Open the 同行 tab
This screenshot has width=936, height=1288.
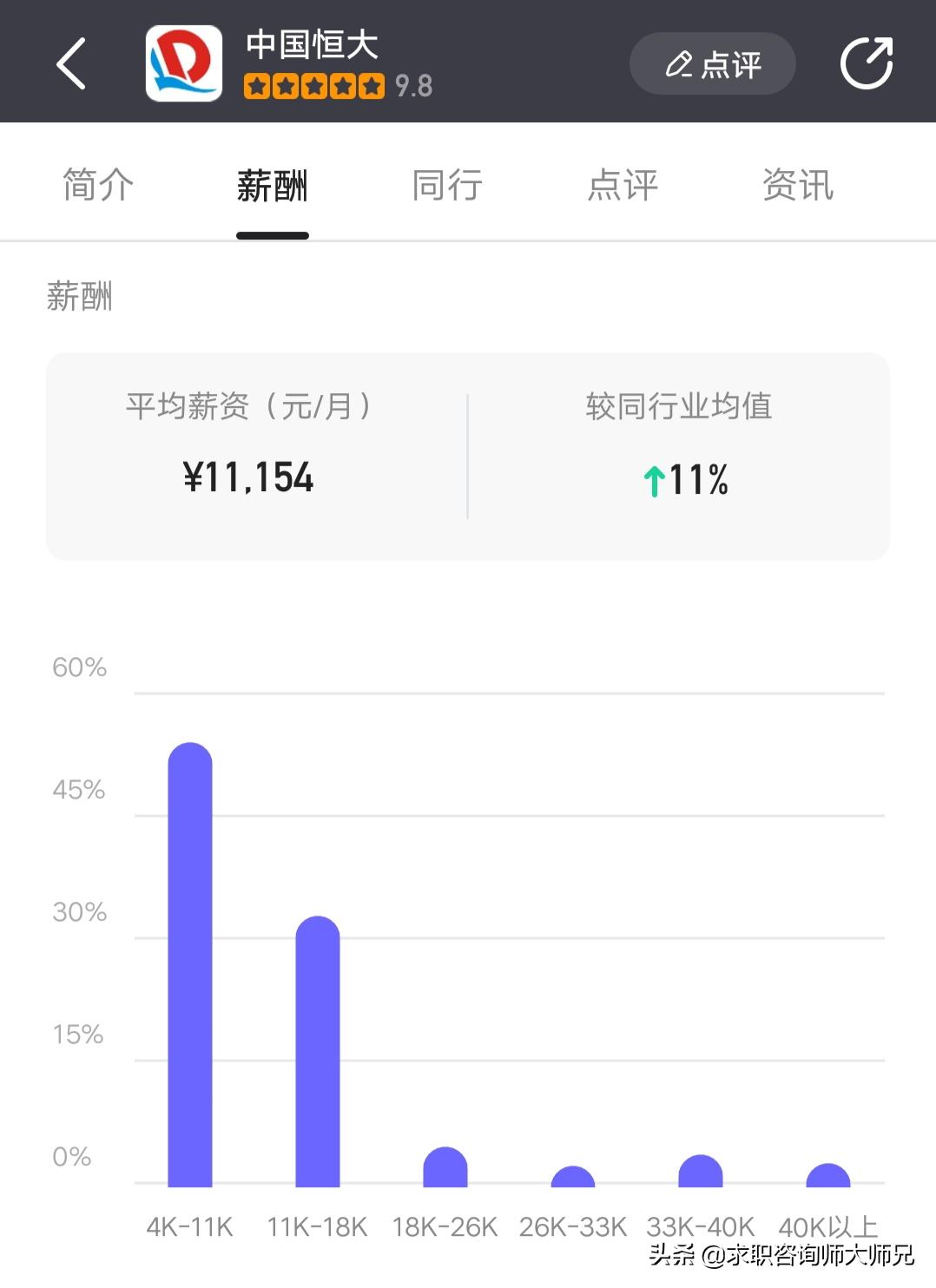coord(446,185)
